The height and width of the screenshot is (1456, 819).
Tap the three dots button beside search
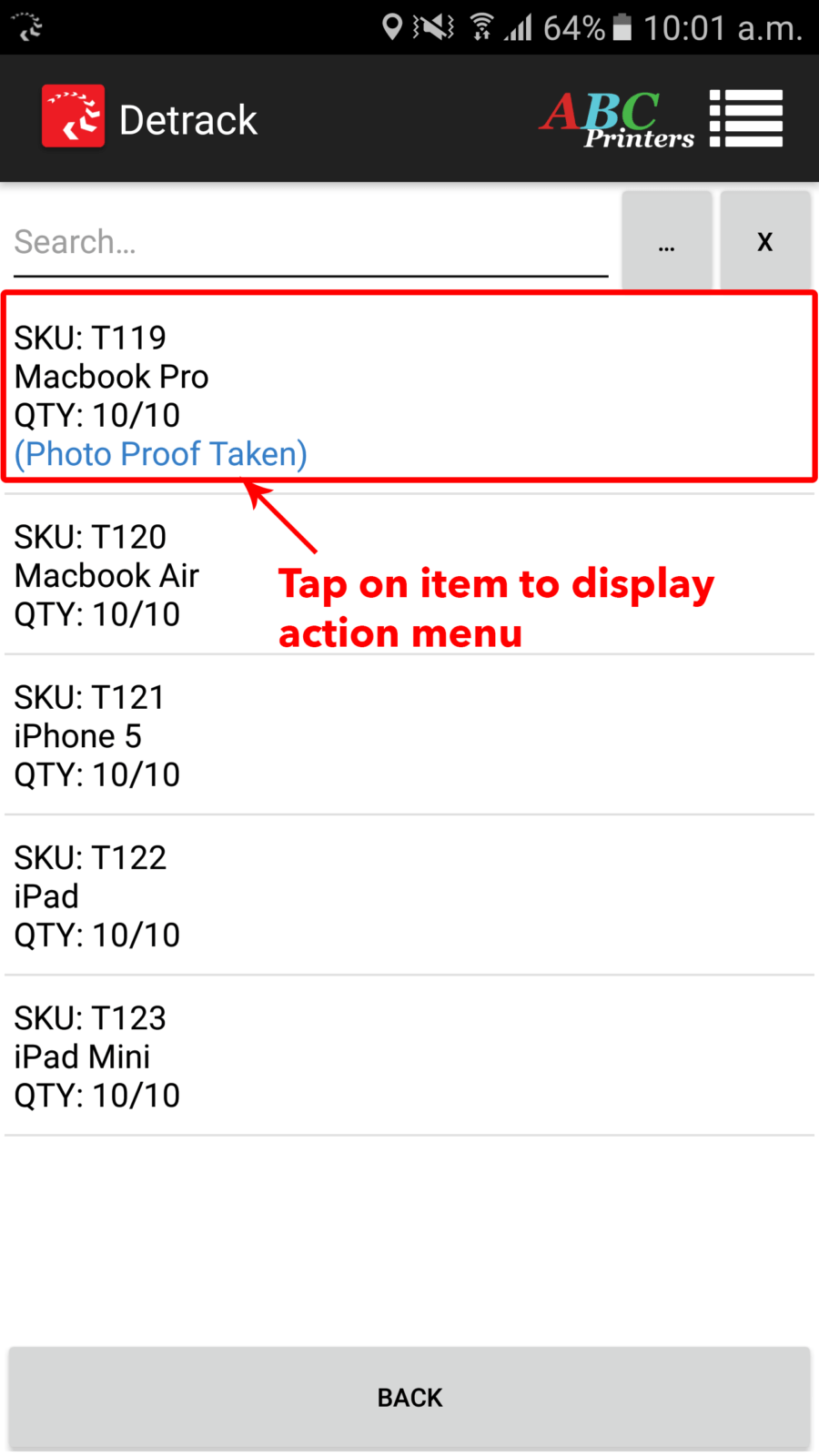(667, 242)
